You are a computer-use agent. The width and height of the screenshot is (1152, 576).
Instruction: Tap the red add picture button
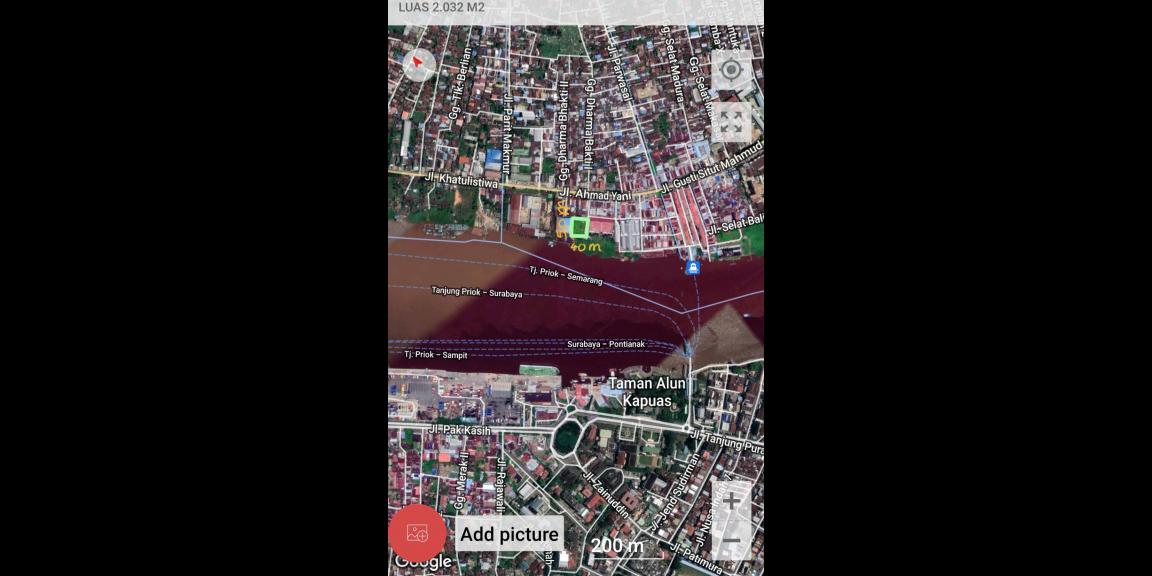tap(417, 534)
